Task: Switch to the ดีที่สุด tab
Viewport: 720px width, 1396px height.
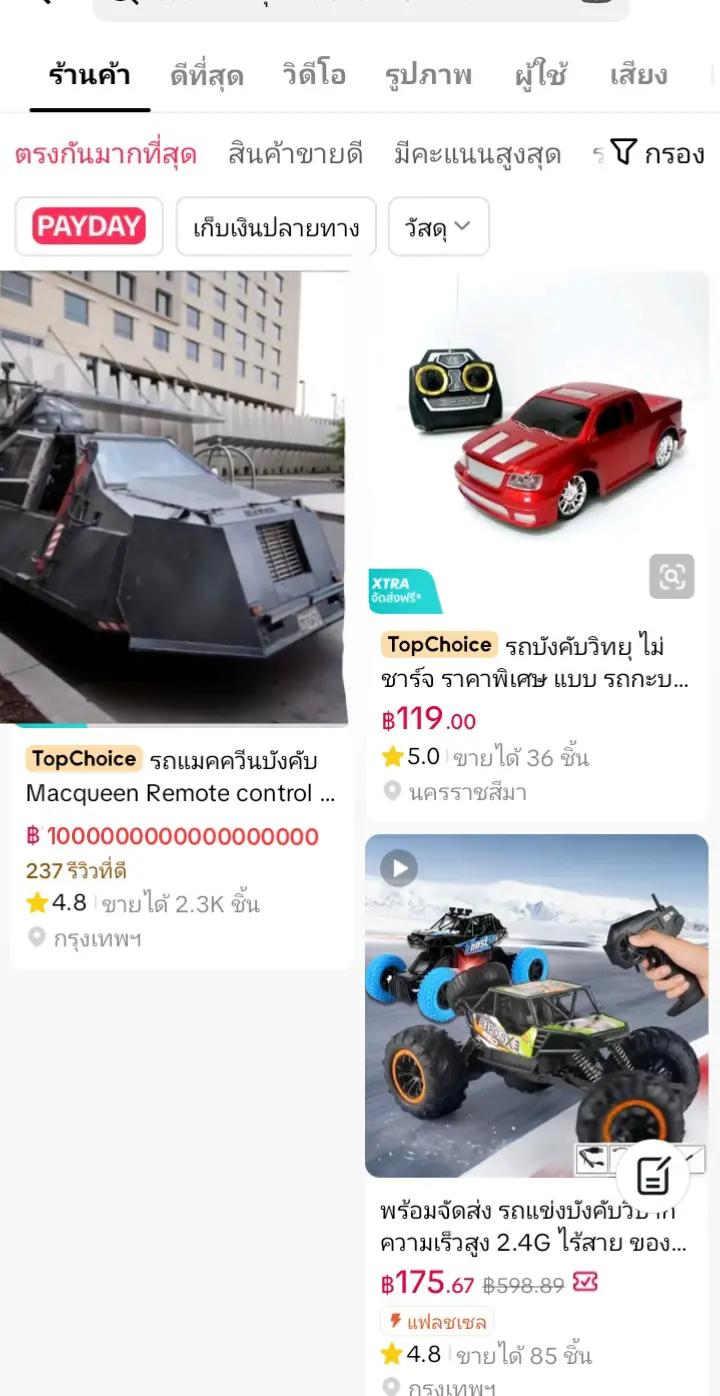Action: 207,75
